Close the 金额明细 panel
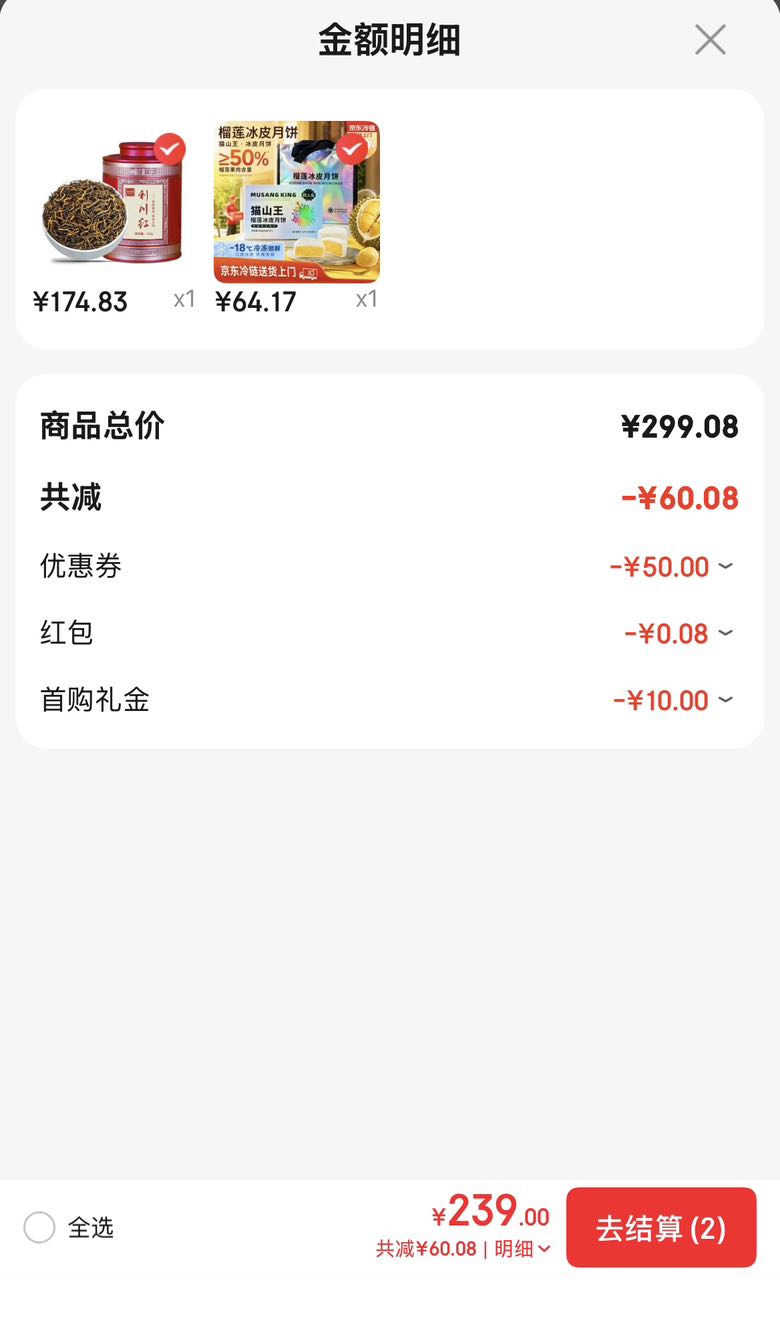 (x=710, y=40)
